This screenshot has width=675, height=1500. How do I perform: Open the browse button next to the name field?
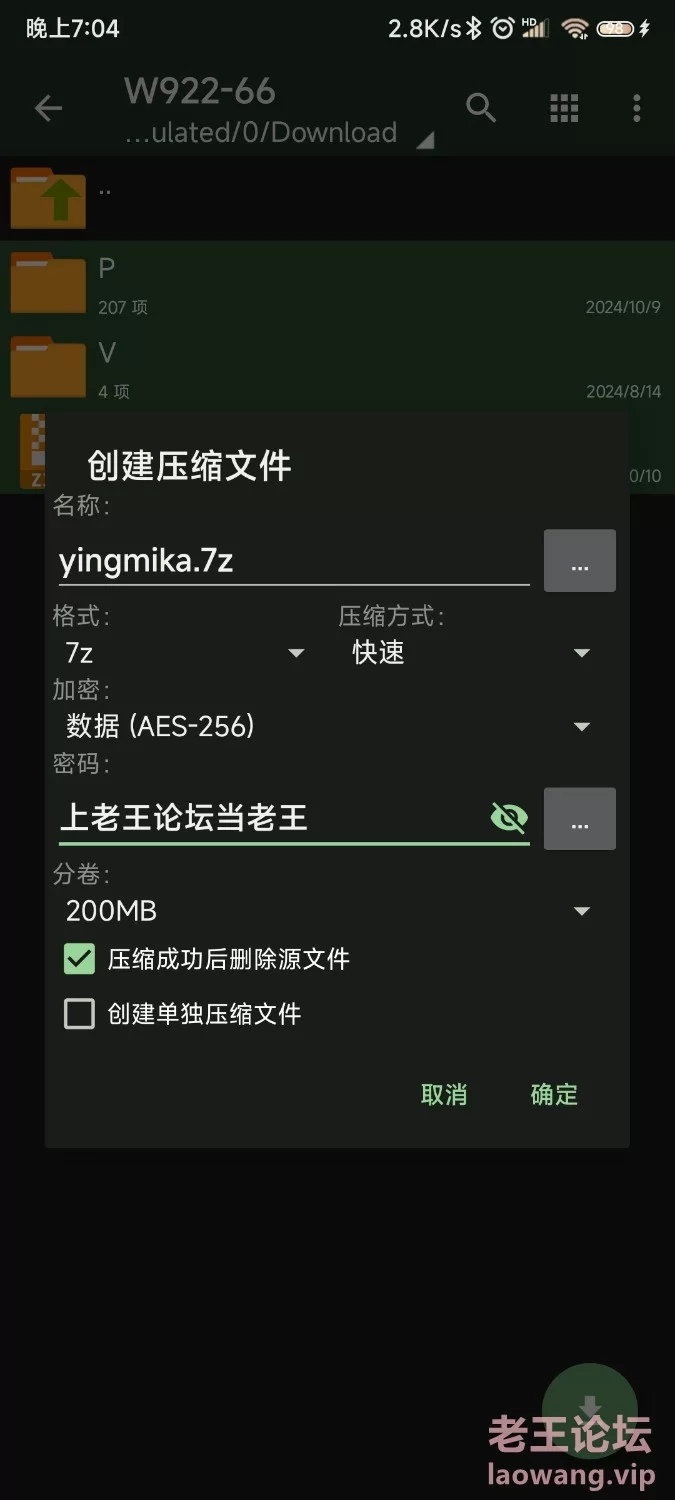(580, 561)
